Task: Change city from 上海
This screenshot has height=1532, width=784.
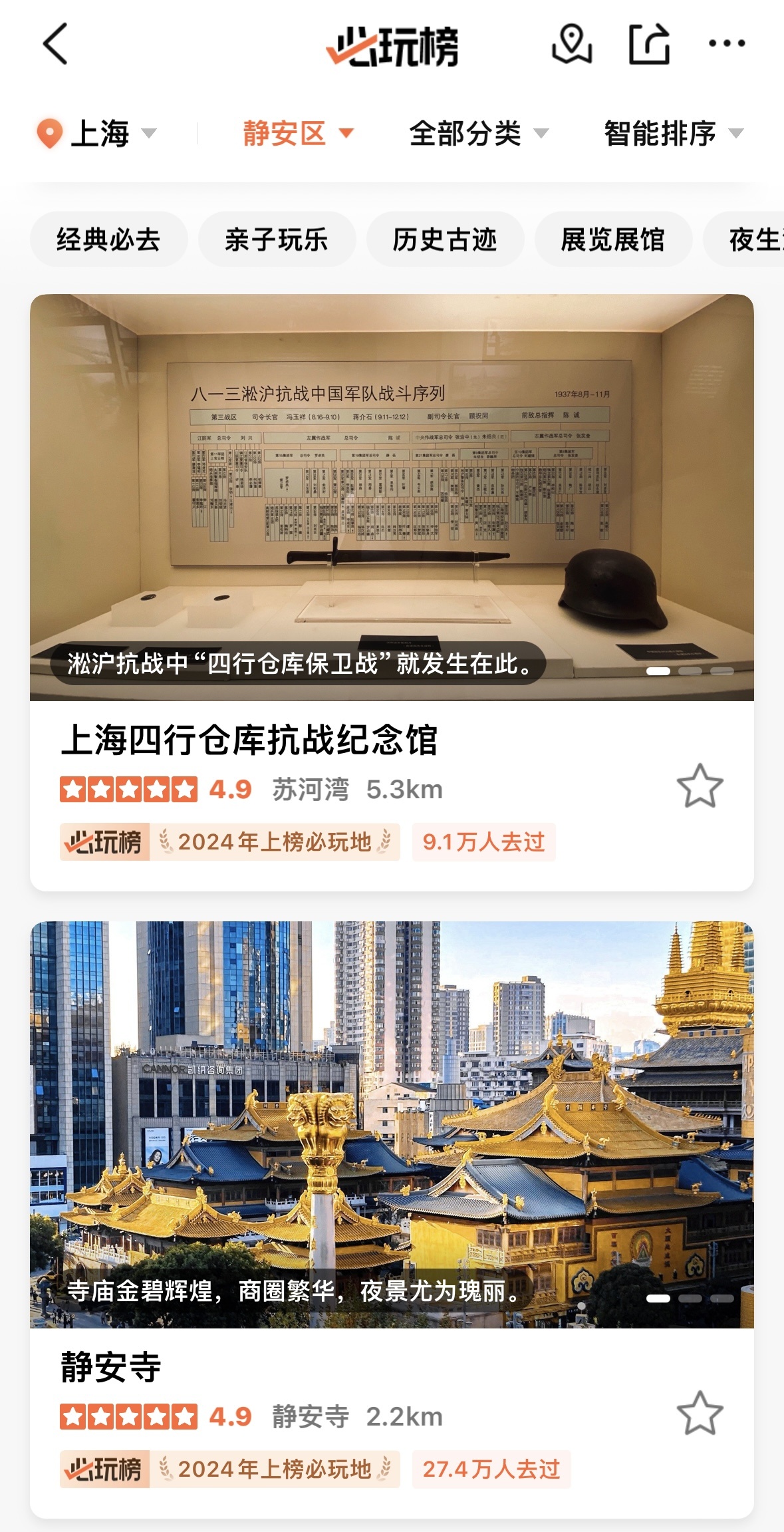Action: point(98,134)
